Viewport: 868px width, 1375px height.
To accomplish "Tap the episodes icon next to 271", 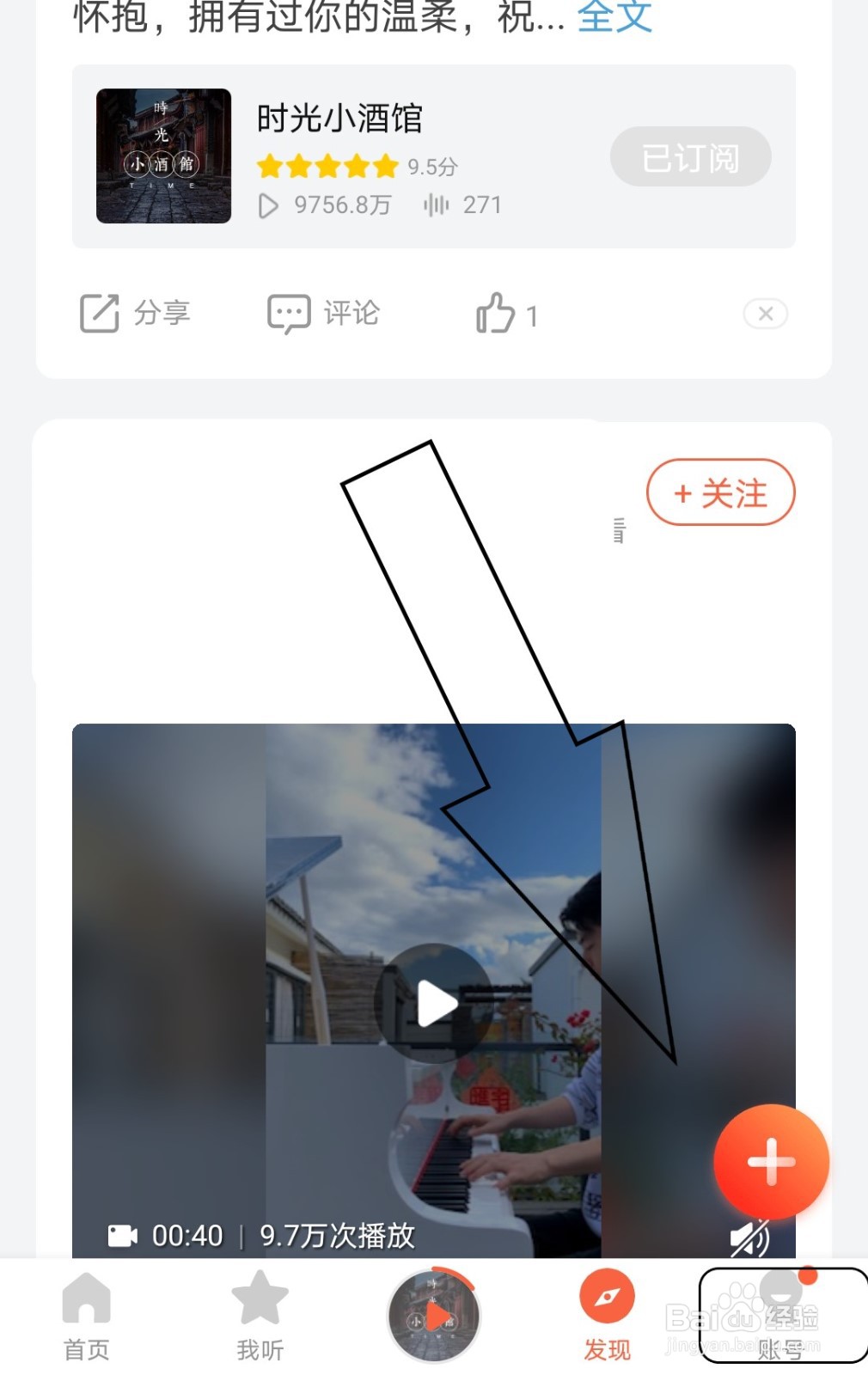I will click(x=438, y=205).
